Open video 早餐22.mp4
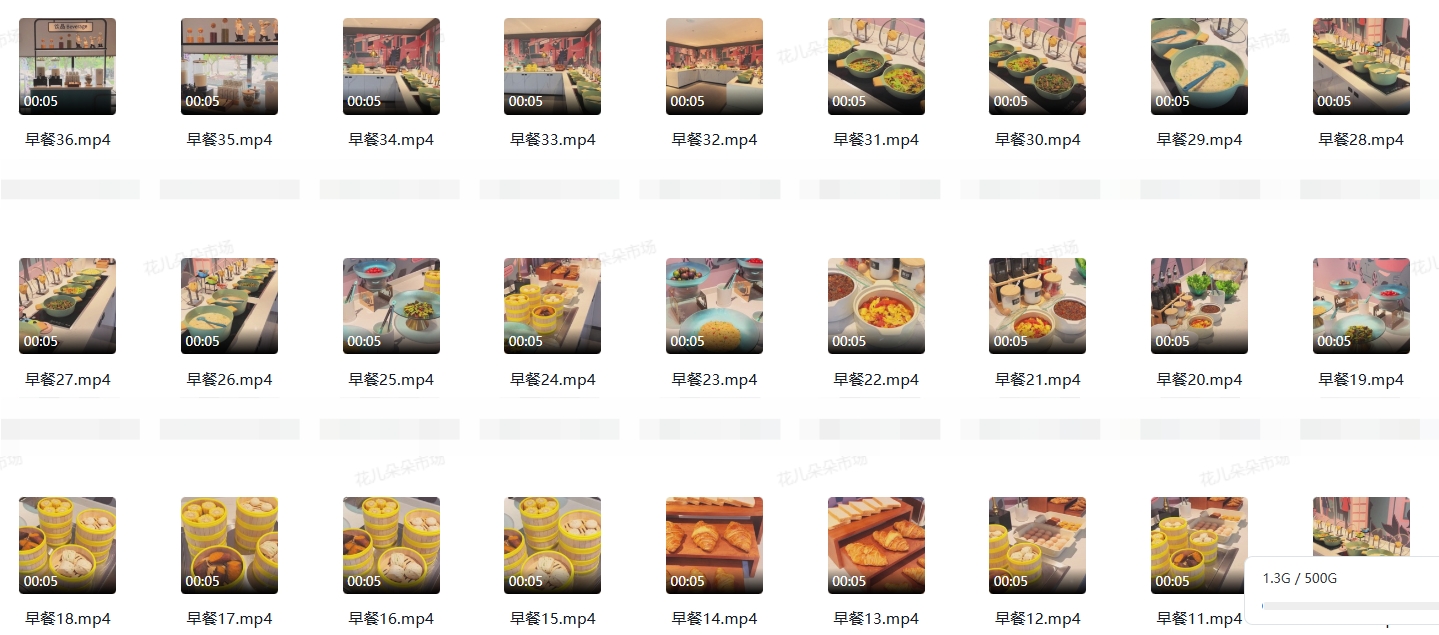 [876, 306]
